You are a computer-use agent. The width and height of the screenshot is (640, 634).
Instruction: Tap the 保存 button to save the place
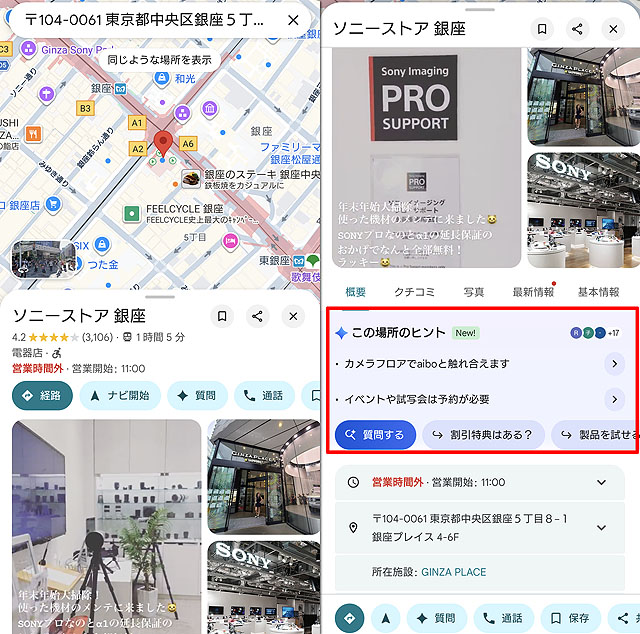click(x=571, y=618)
